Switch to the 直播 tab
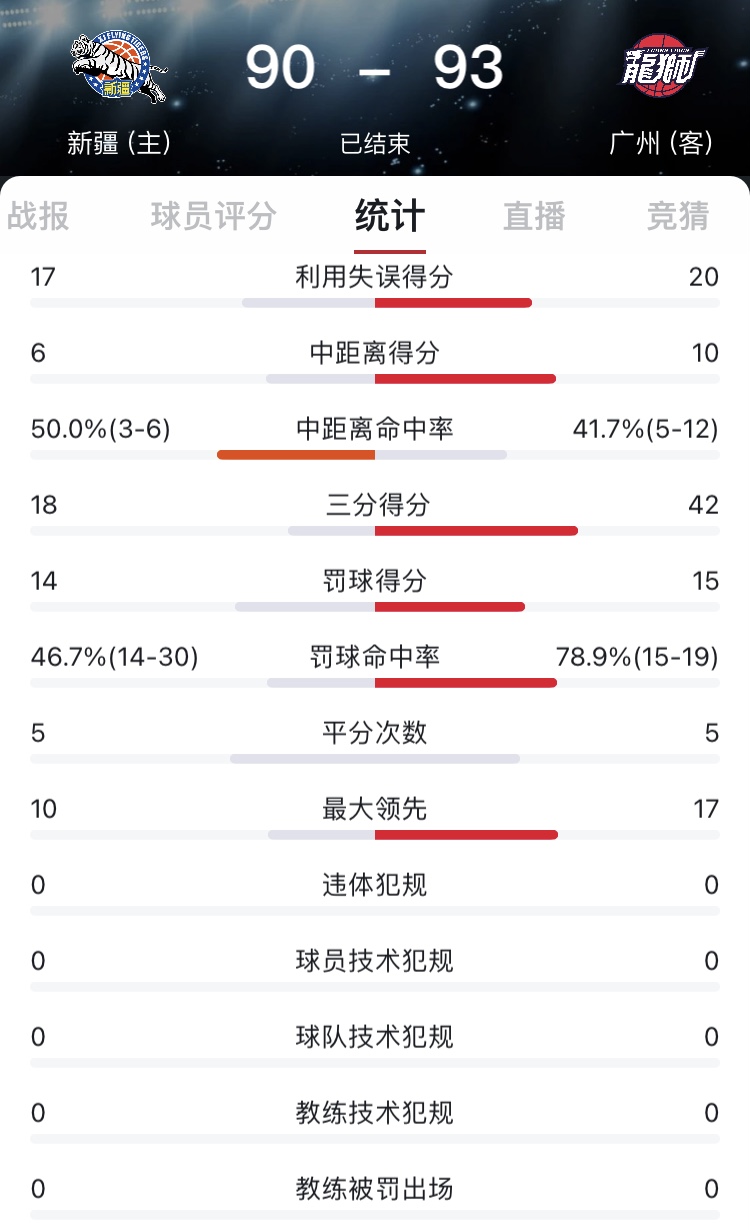 pos(534,216)
